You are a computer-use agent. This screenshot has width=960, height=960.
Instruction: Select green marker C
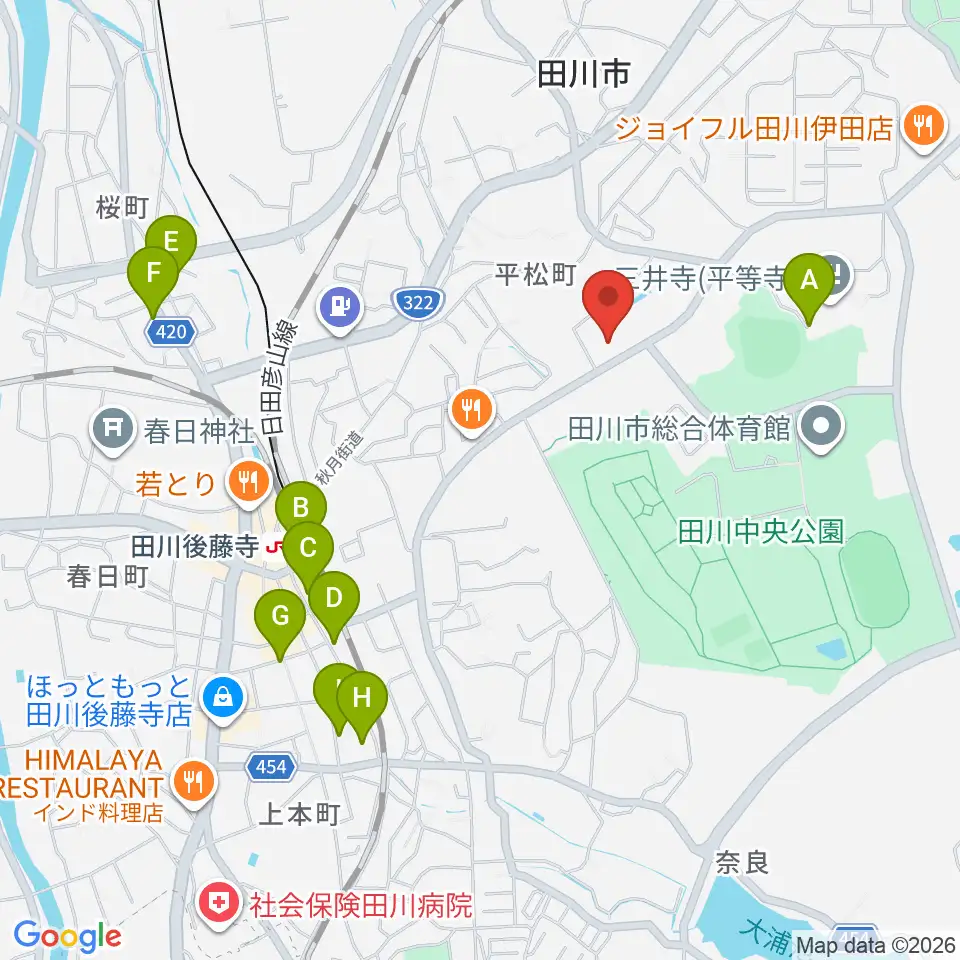[x=308, y=553]
